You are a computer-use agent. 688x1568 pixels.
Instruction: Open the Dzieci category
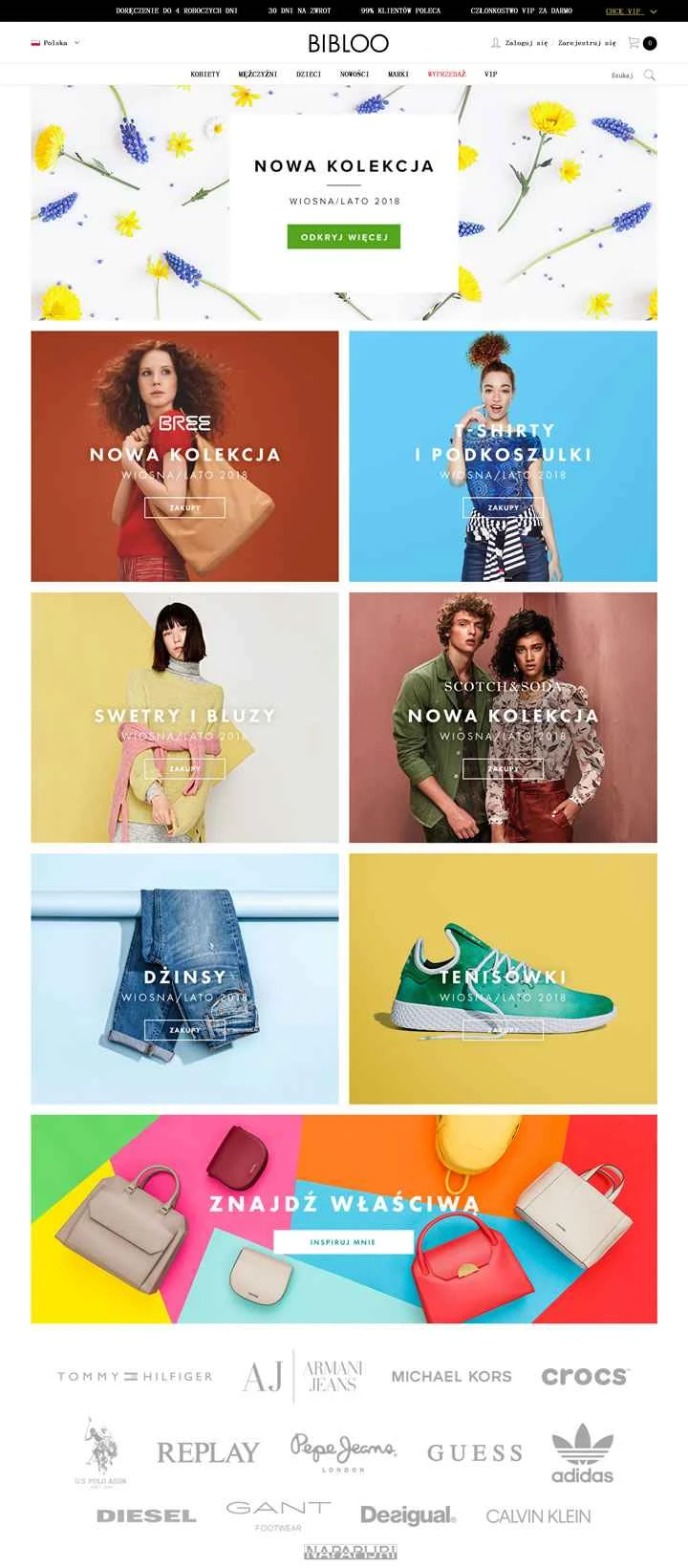pyautogui.click(x=308, y=74)
